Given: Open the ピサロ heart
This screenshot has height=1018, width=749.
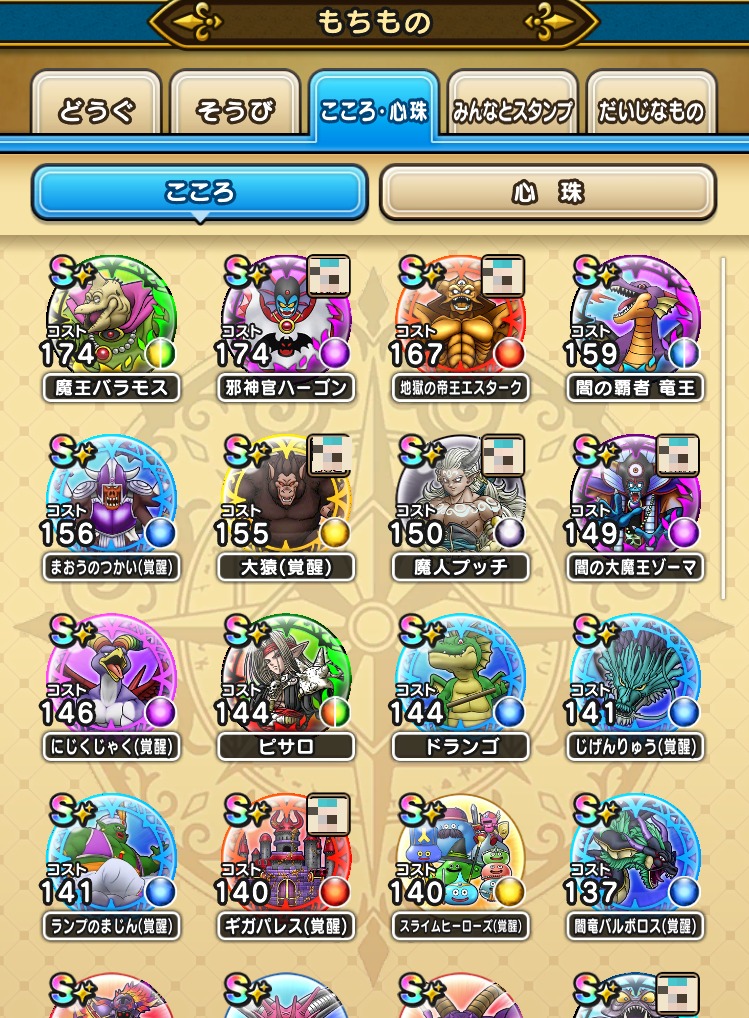Looking at the screenshot, I should [285, 680].
